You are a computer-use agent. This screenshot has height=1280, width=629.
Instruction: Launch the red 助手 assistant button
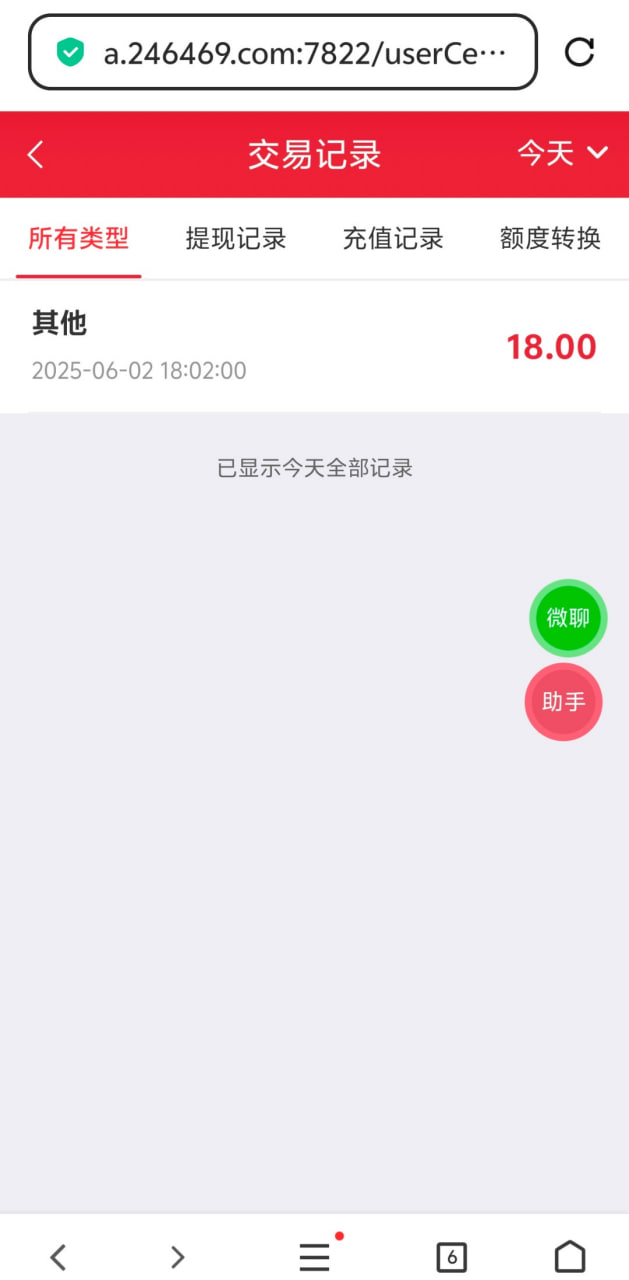(563, 702)
